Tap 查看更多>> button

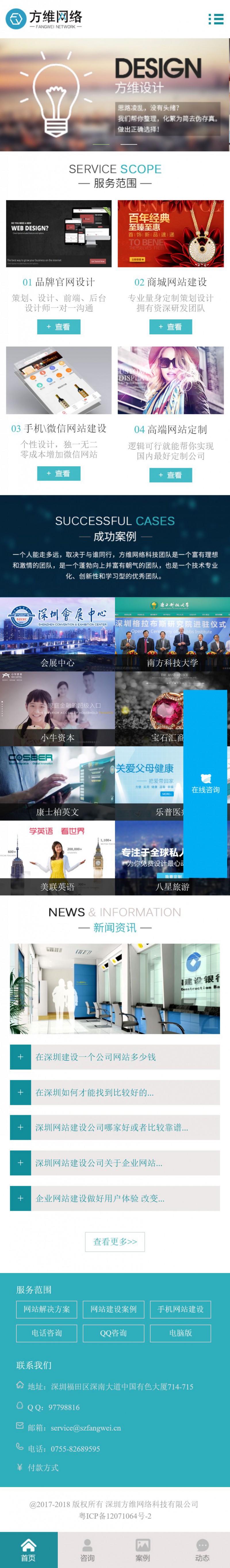115,1242
